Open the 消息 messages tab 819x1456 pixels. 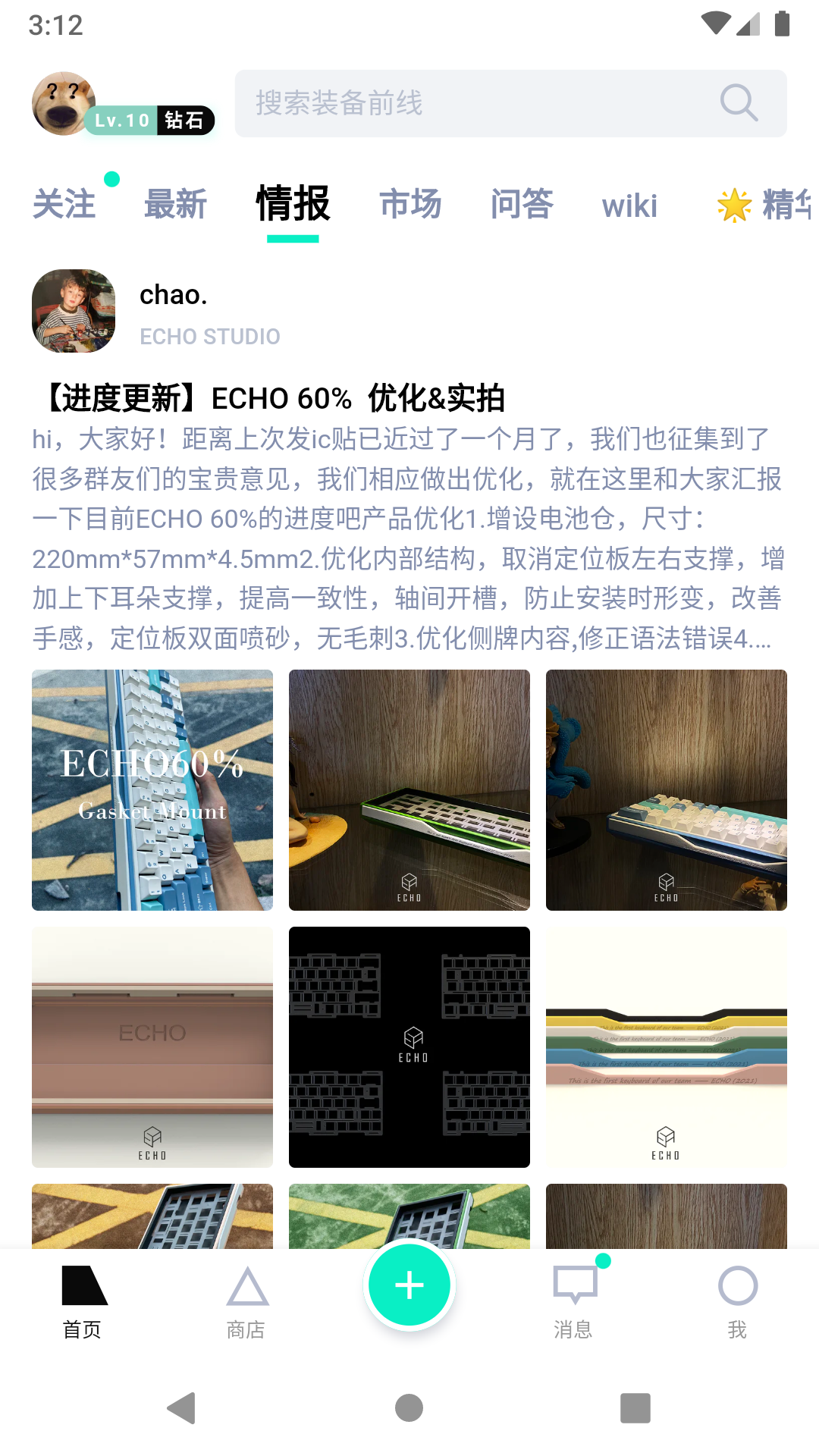coord(574,1301)
